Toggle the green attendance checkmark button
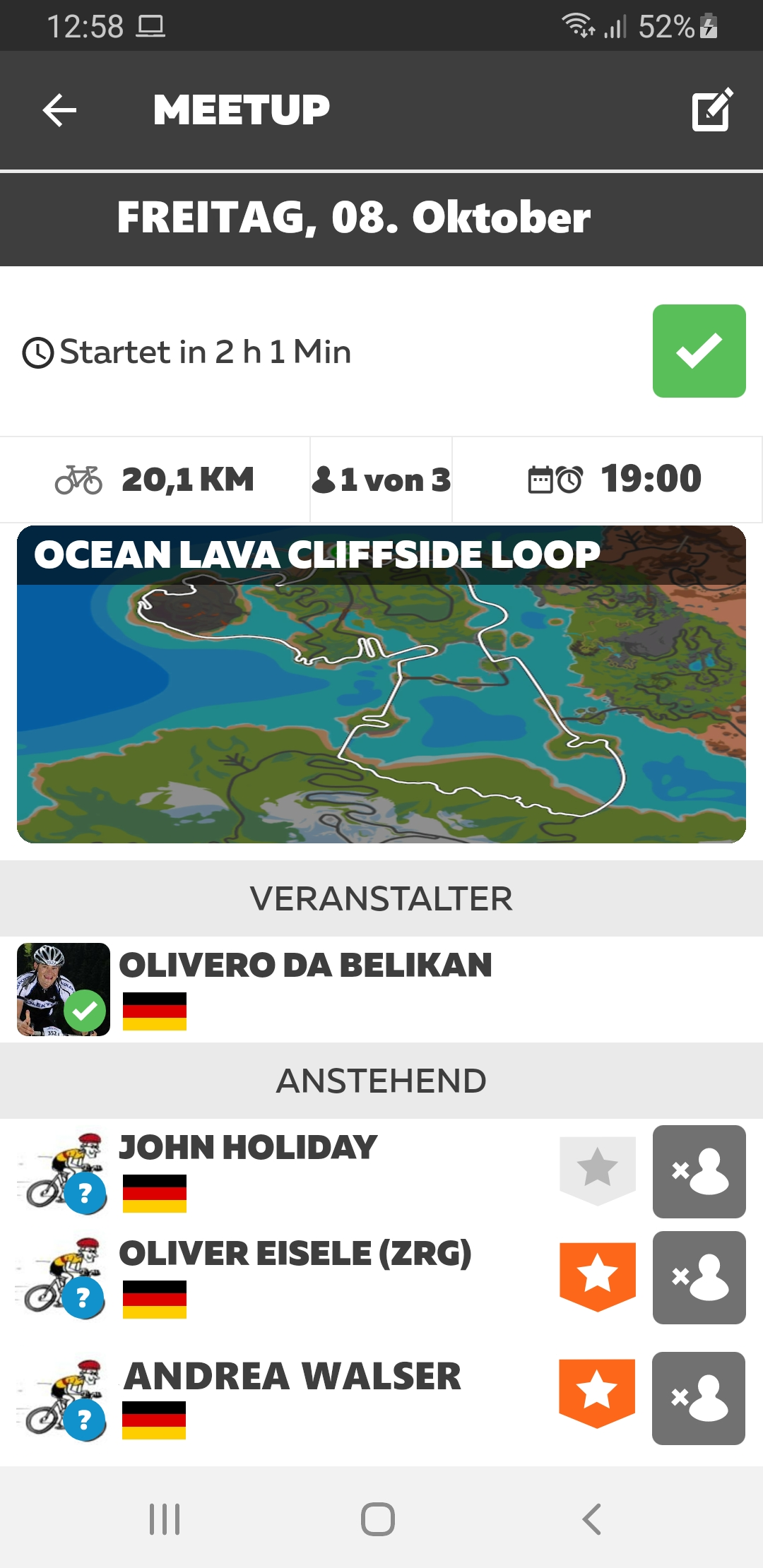This screenshot has width=763, height=1568. tap(699, 351)
